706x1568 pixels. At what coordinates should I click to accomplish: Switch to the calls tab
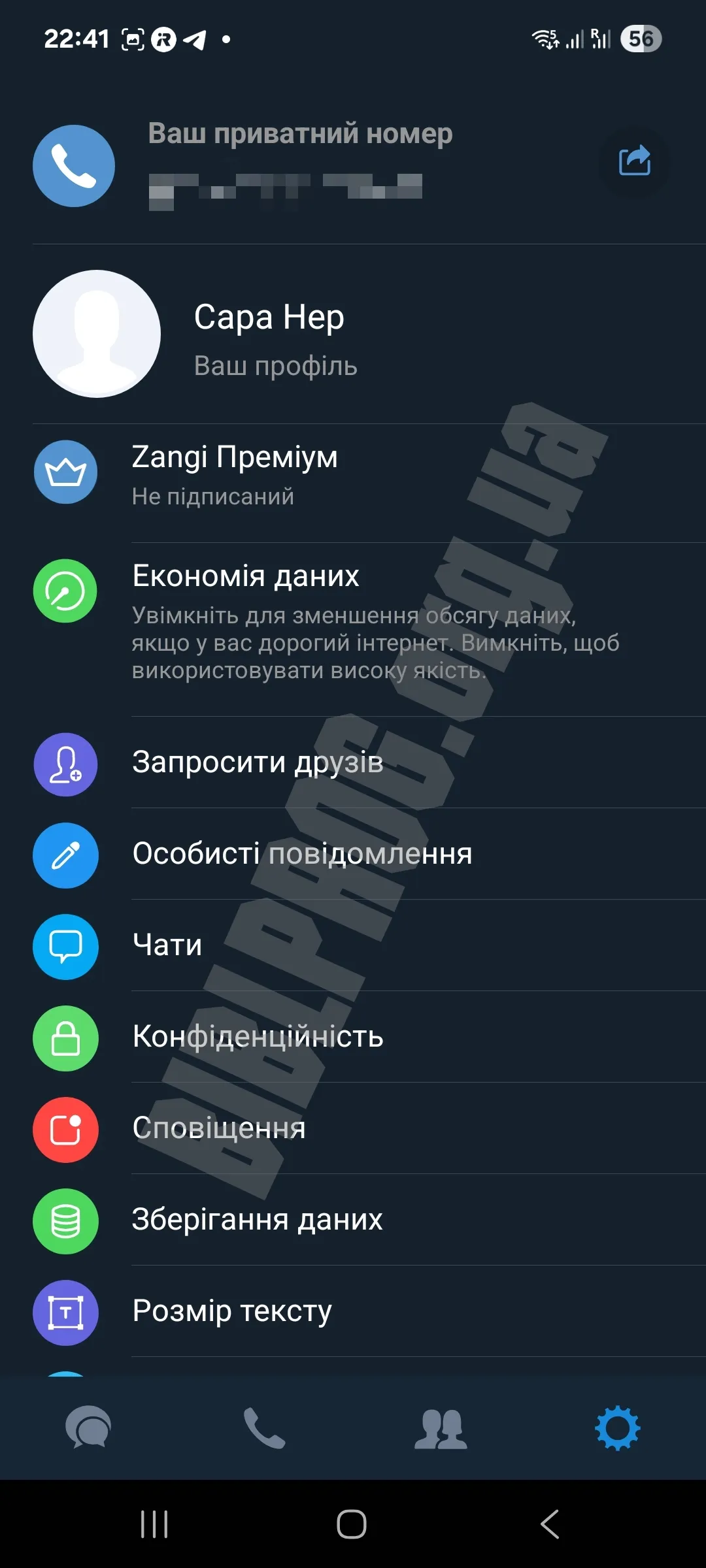pyautogui.click(x=265, y=1428)
